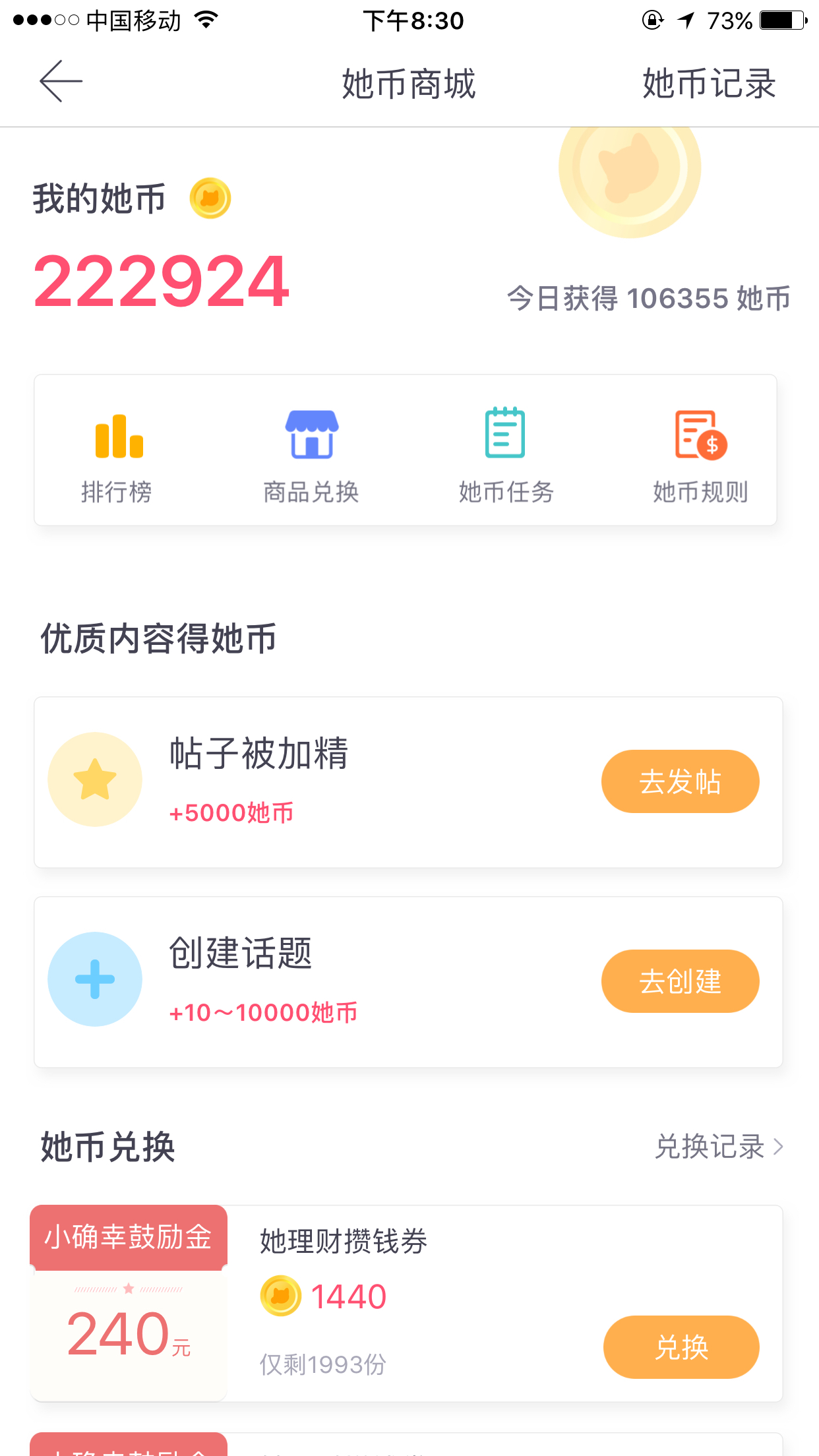The image size is (819, 1456).
Task: Open 她币记录 in the top bar
Action: point(709,84)
